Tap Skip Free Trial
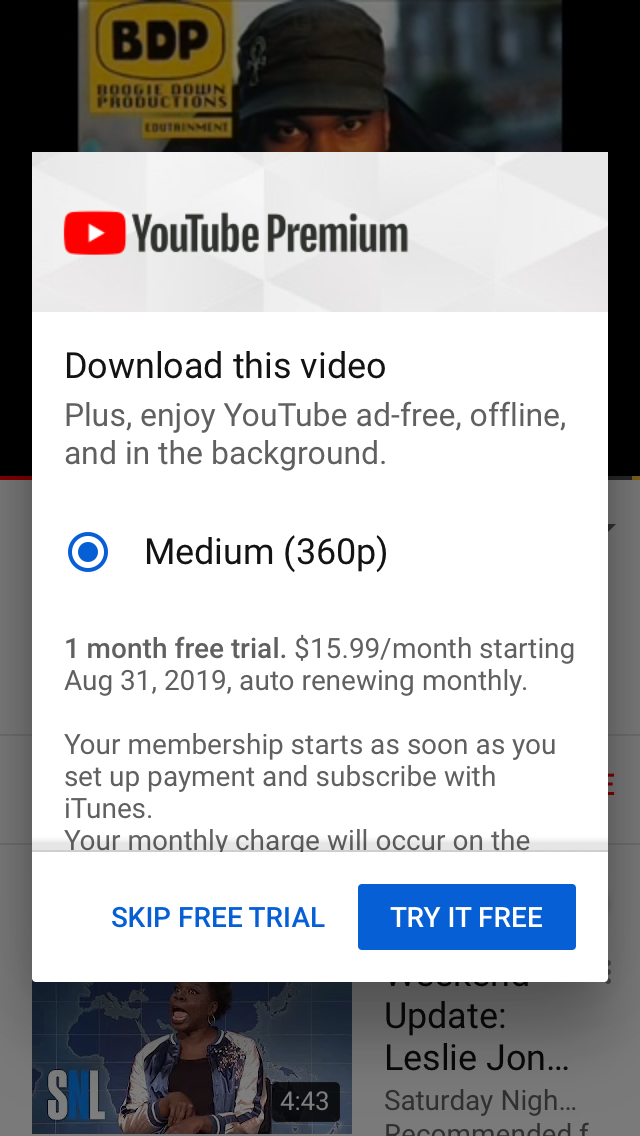Viewport: 640px width, 1136px height. (x=218, y=917)
